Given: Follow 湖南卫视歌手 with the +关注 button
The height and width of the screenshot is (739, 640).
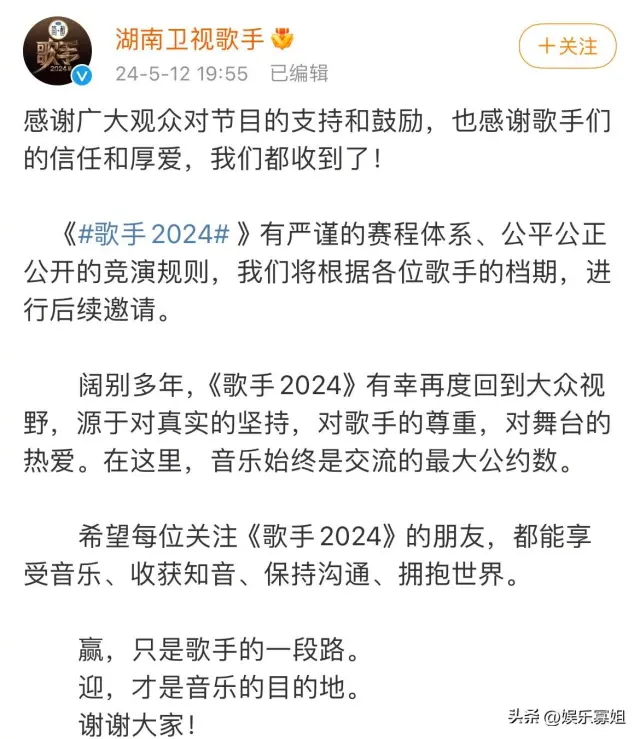Looking at the screenshot, I should (x=566, y=46).
